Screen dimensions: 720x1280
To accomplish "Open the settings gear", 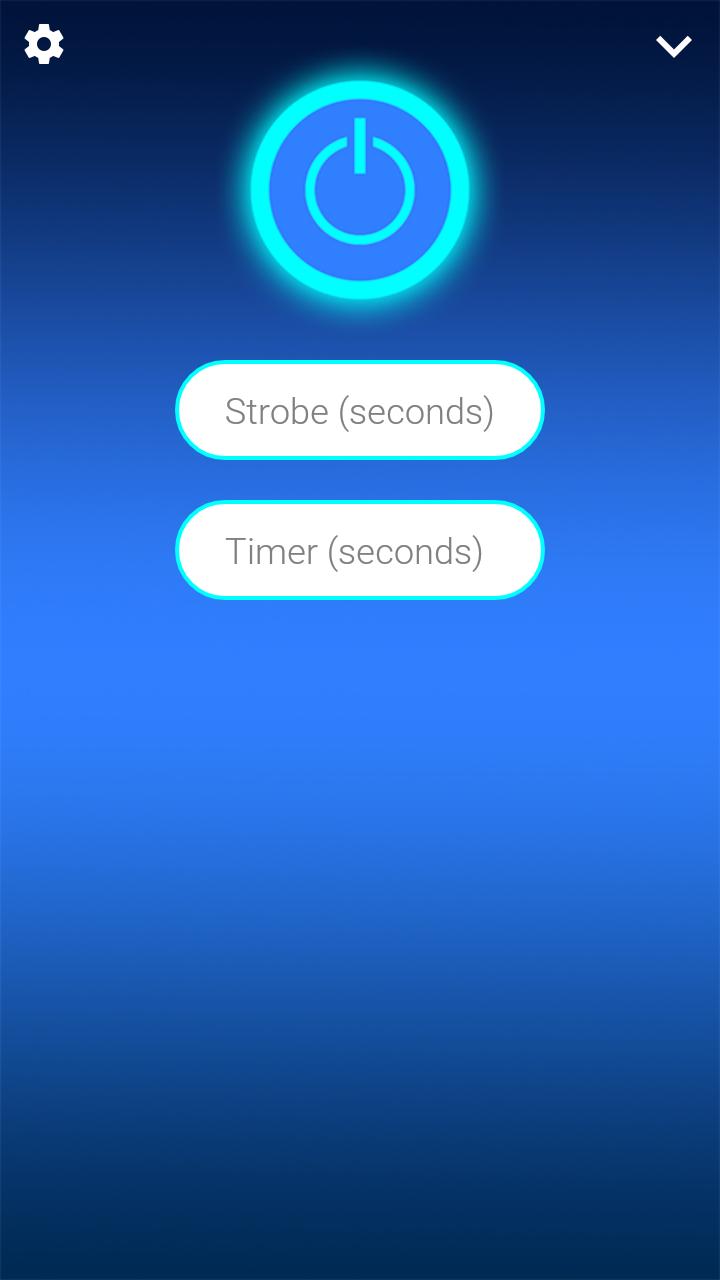I will (x=44, y=44).
